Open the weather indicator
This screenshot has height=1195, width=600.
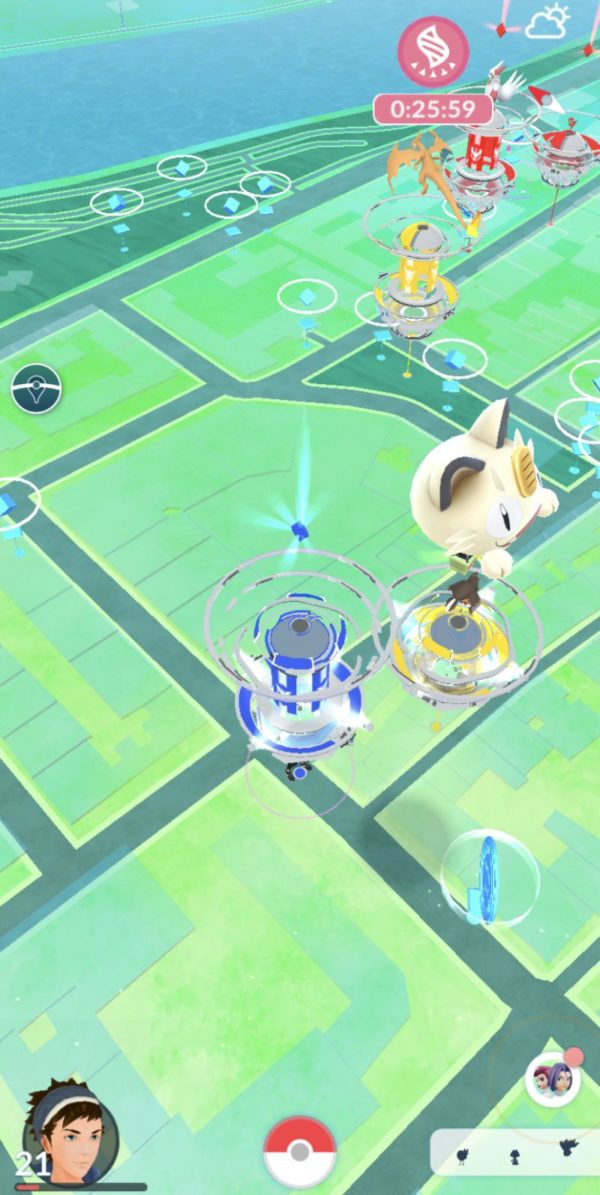click(548, 21)
